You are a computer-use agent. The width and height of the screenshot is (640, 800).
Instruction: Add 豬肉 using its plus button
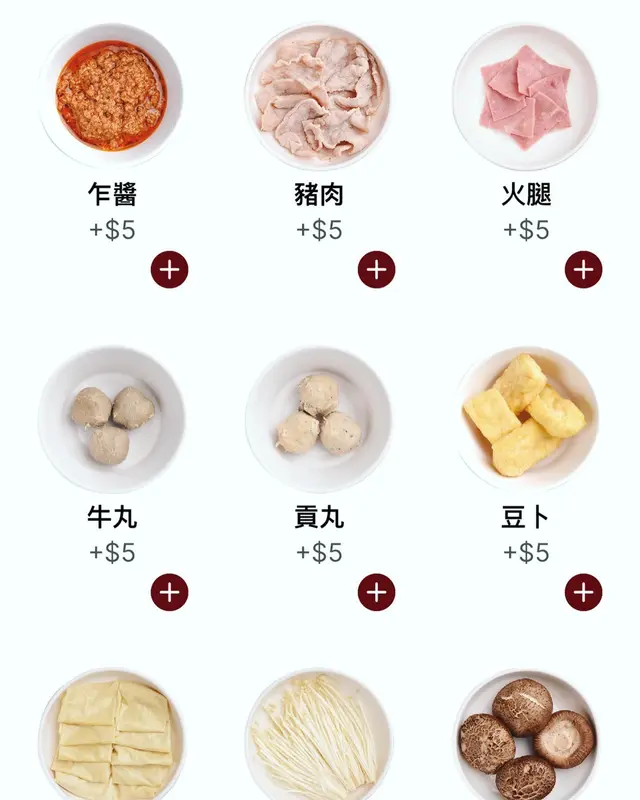click(377, 270)
